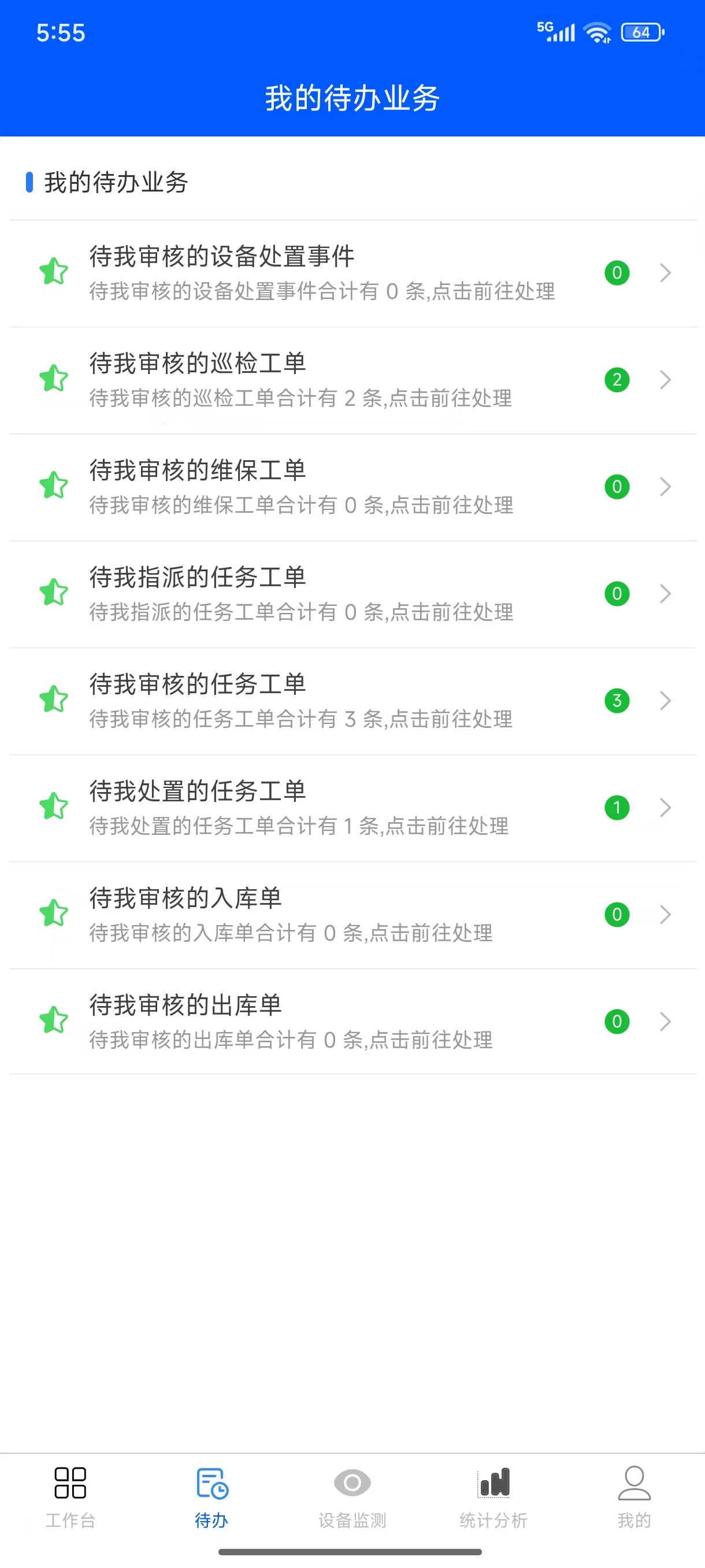Open 待我审核的设备处置事件 row
This screenshot has width=705, height=1568.
point(352,273)
